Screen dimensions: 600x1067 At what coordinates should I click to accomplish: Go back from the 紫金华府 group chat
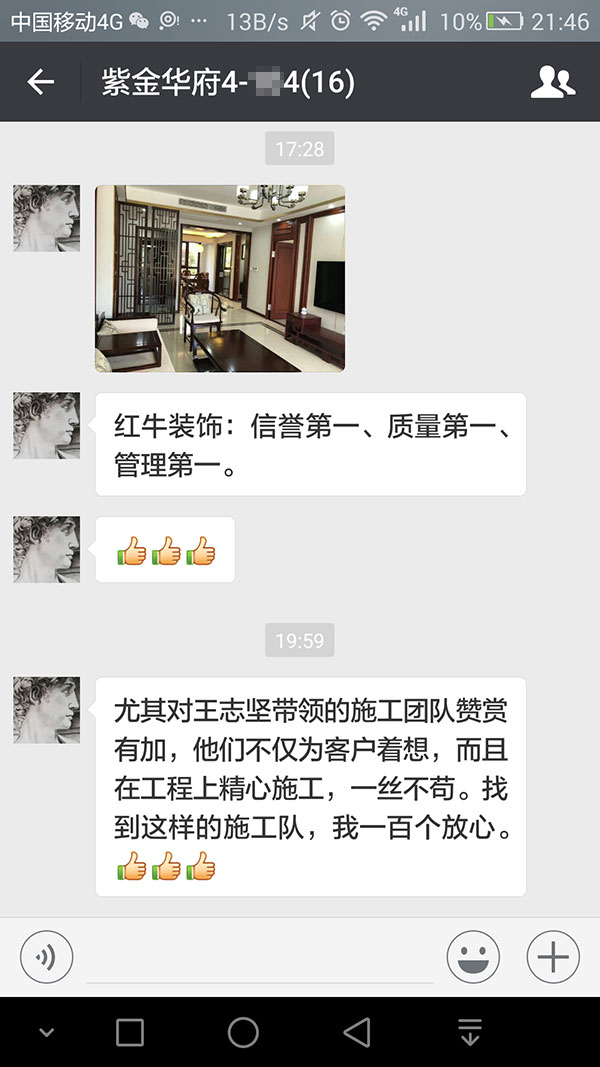40,82
